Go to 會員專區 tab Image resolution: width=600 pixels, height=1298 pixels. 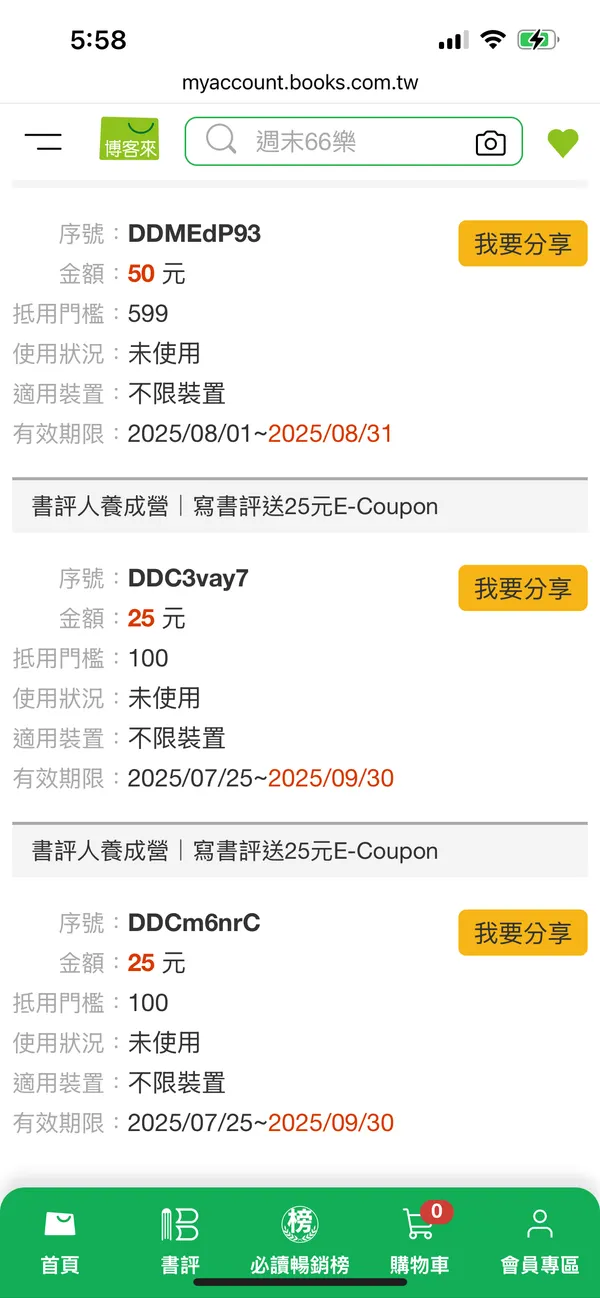(x=540, y=1240)
